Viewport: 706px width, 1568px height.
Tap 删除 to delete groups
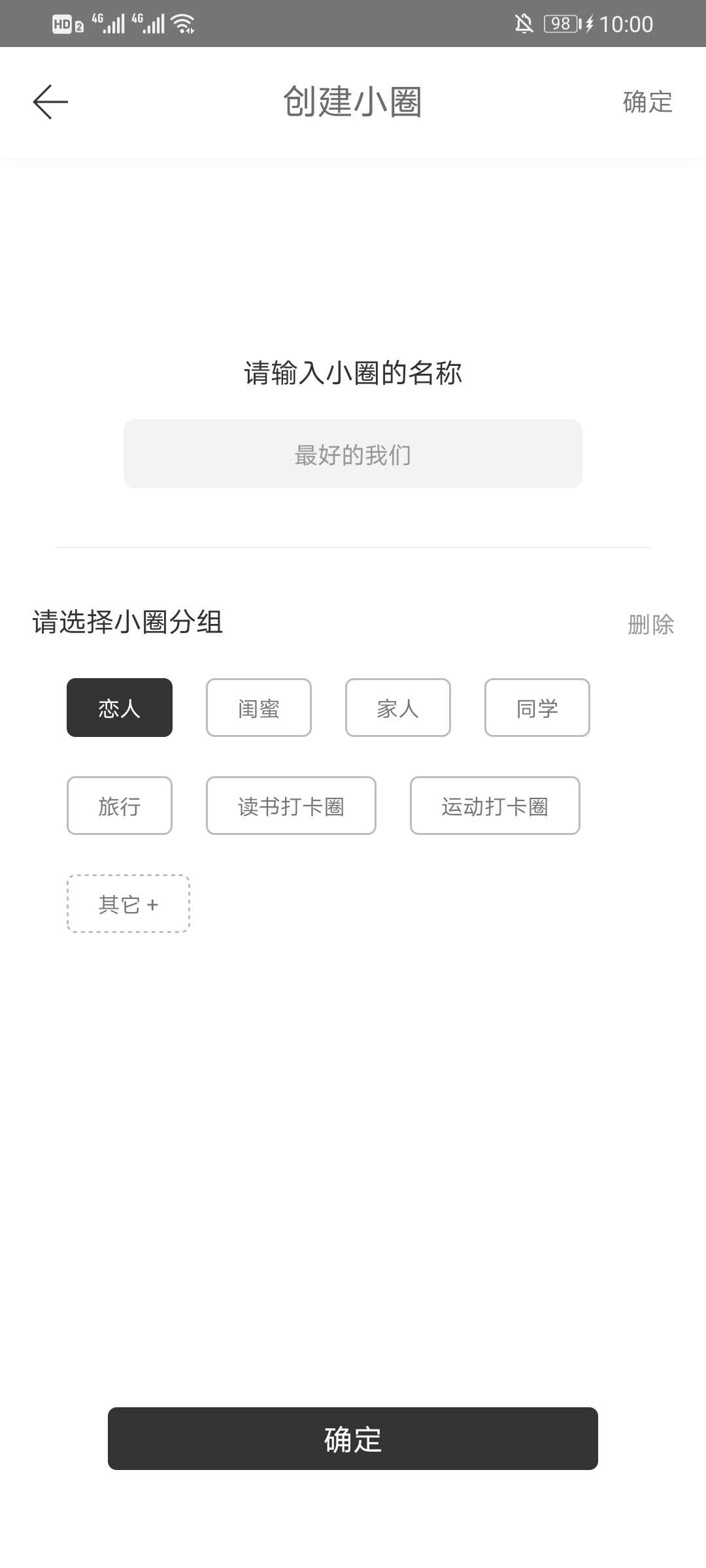point(650,625)
